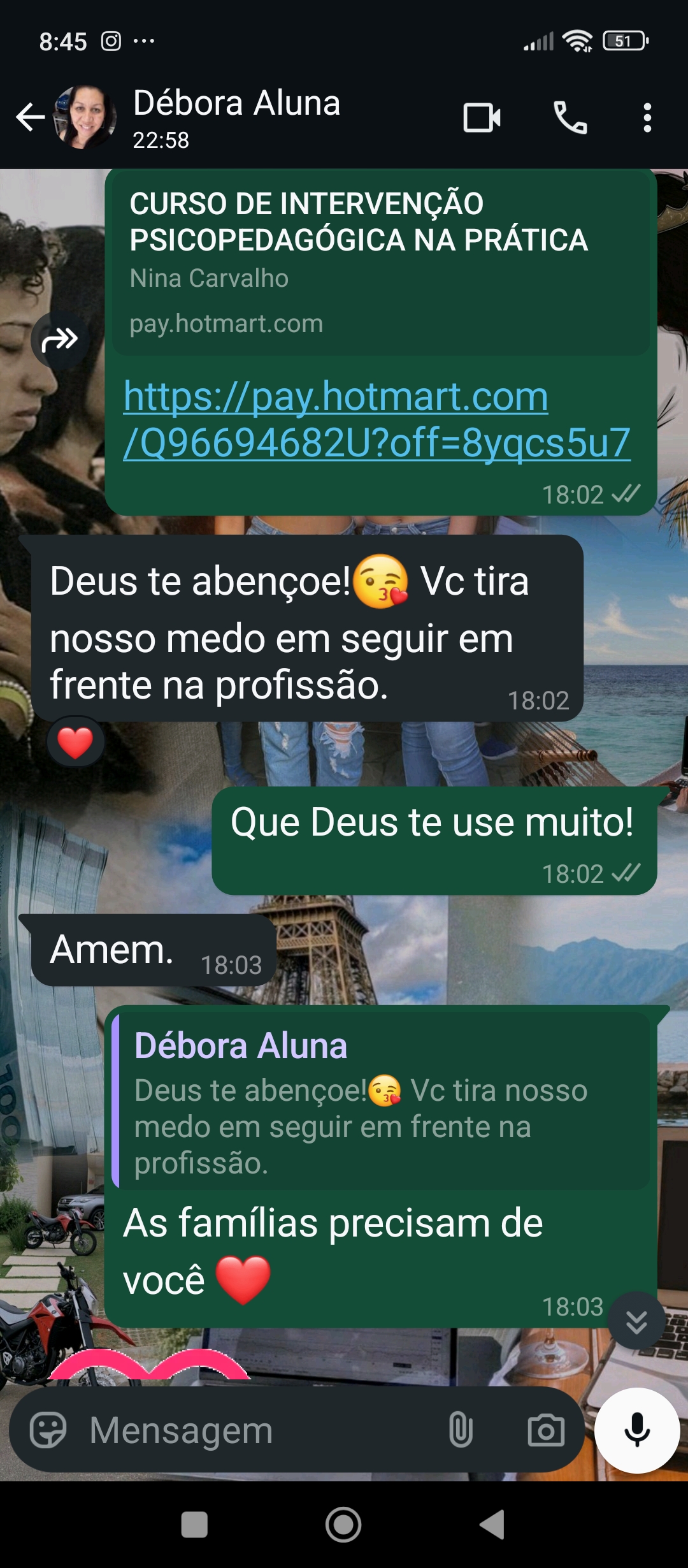This screenshot has height=1568, width=688.
Task: Go to the system home screen
Action: (343, 1525)
